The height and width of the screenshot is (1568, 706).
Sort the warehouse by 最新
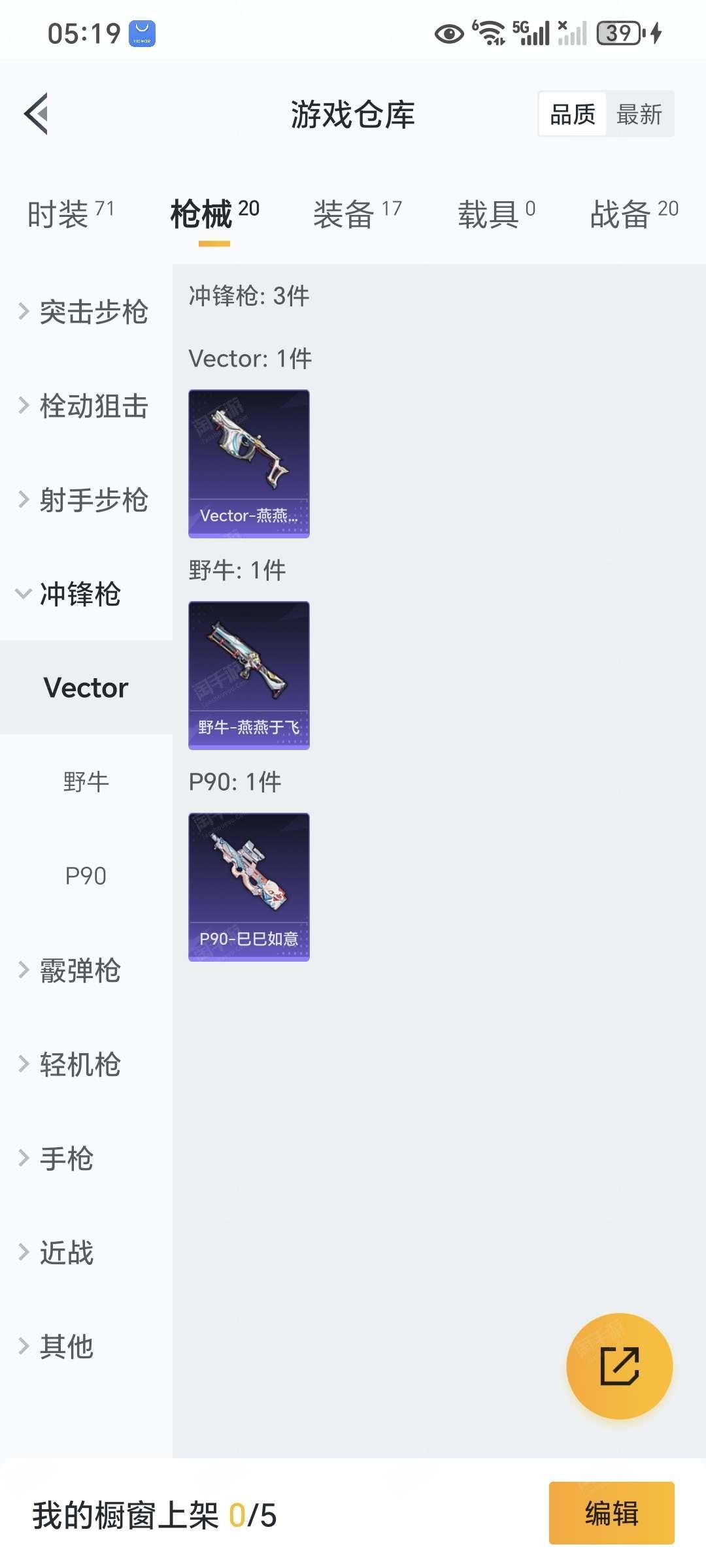click(639, 114)
